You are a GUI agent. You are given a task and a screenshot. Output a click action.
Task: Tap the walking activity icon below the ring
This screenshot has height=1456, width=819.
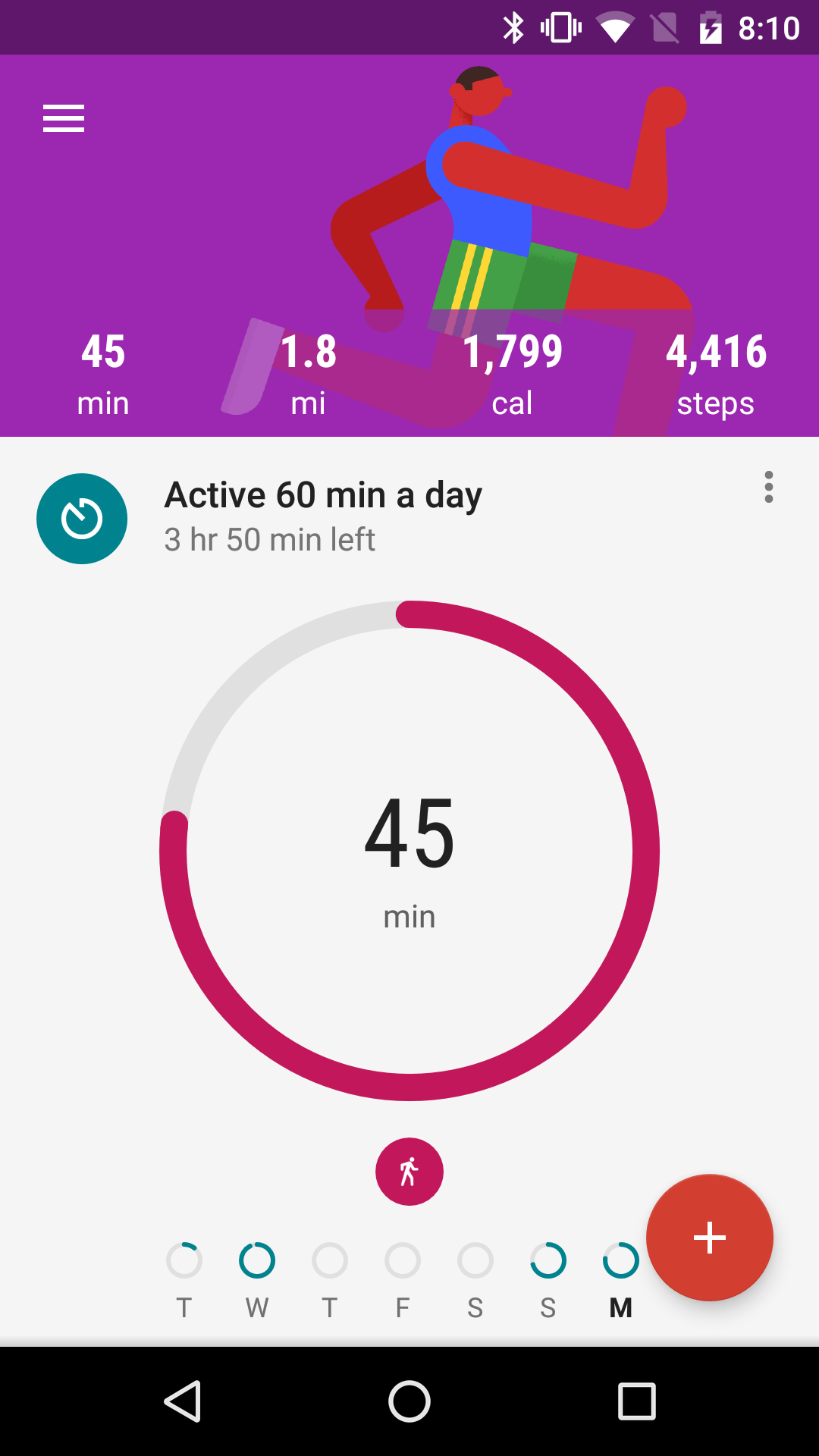click(x=409, y=1171)
